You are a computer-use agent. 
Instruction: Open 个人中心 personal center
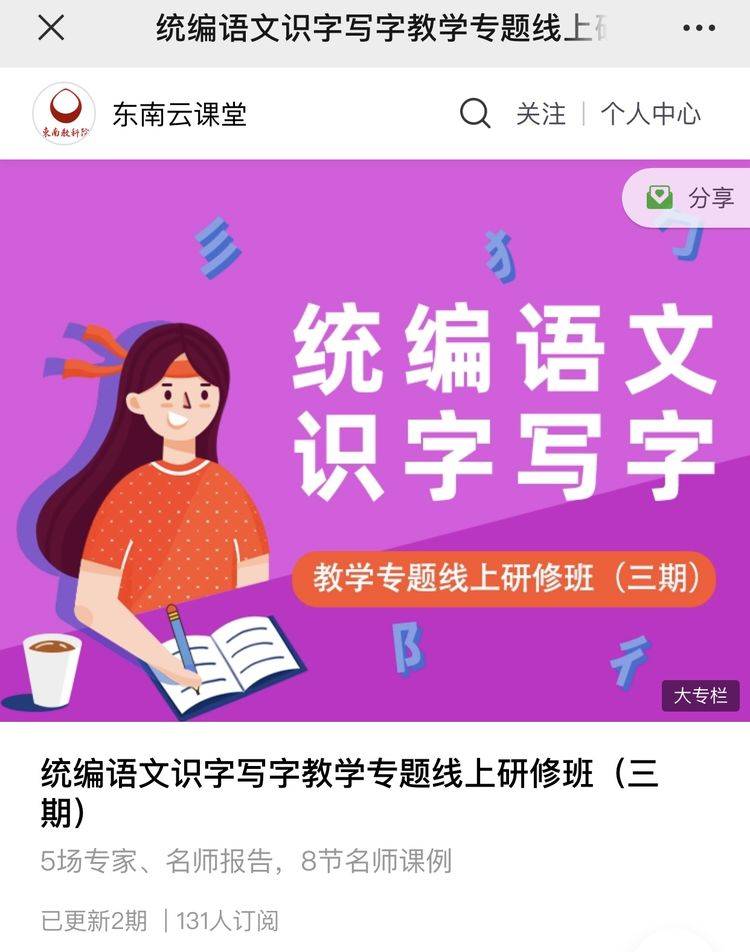(650, 114)
